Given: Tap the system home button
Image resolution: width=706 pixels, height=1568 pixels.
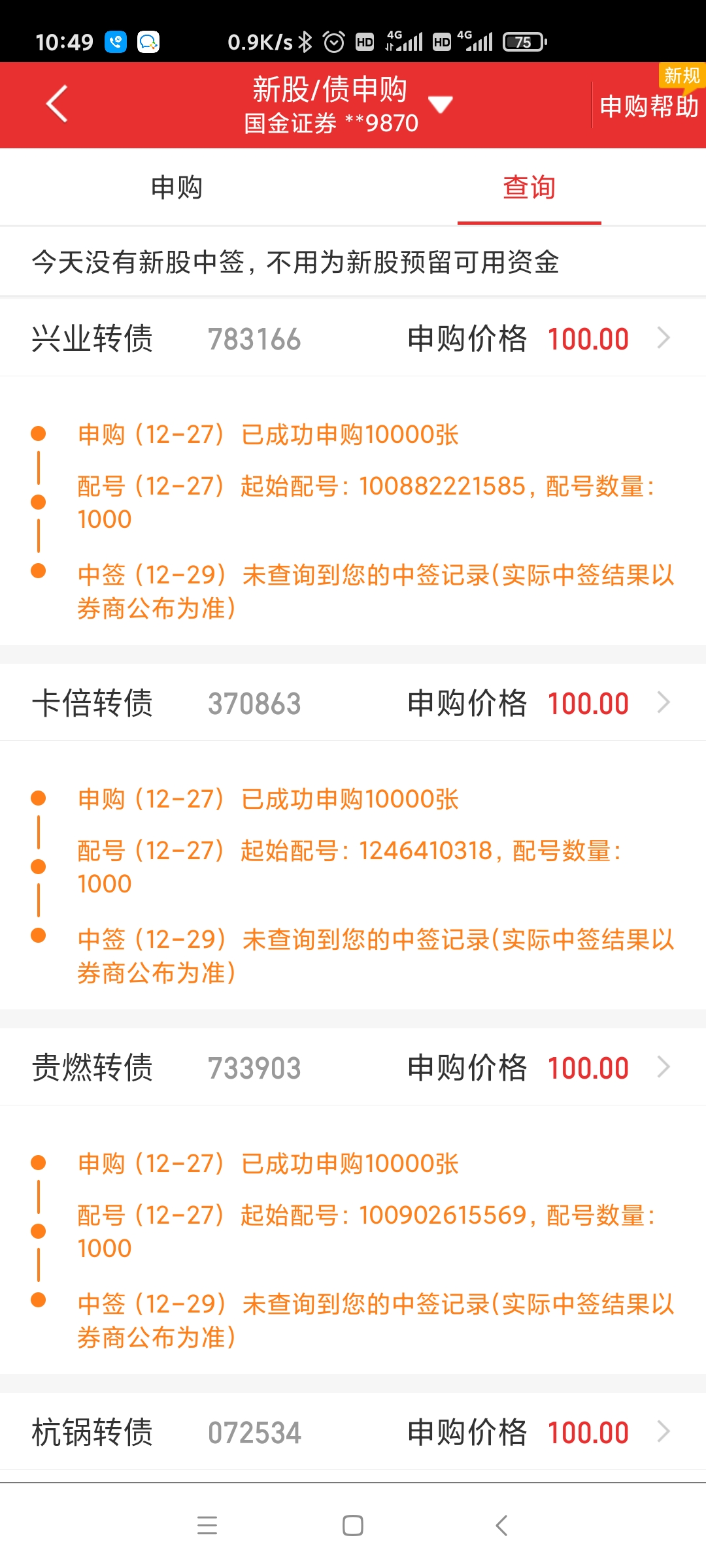Looking at the screenshot, I should [353, 1526].
